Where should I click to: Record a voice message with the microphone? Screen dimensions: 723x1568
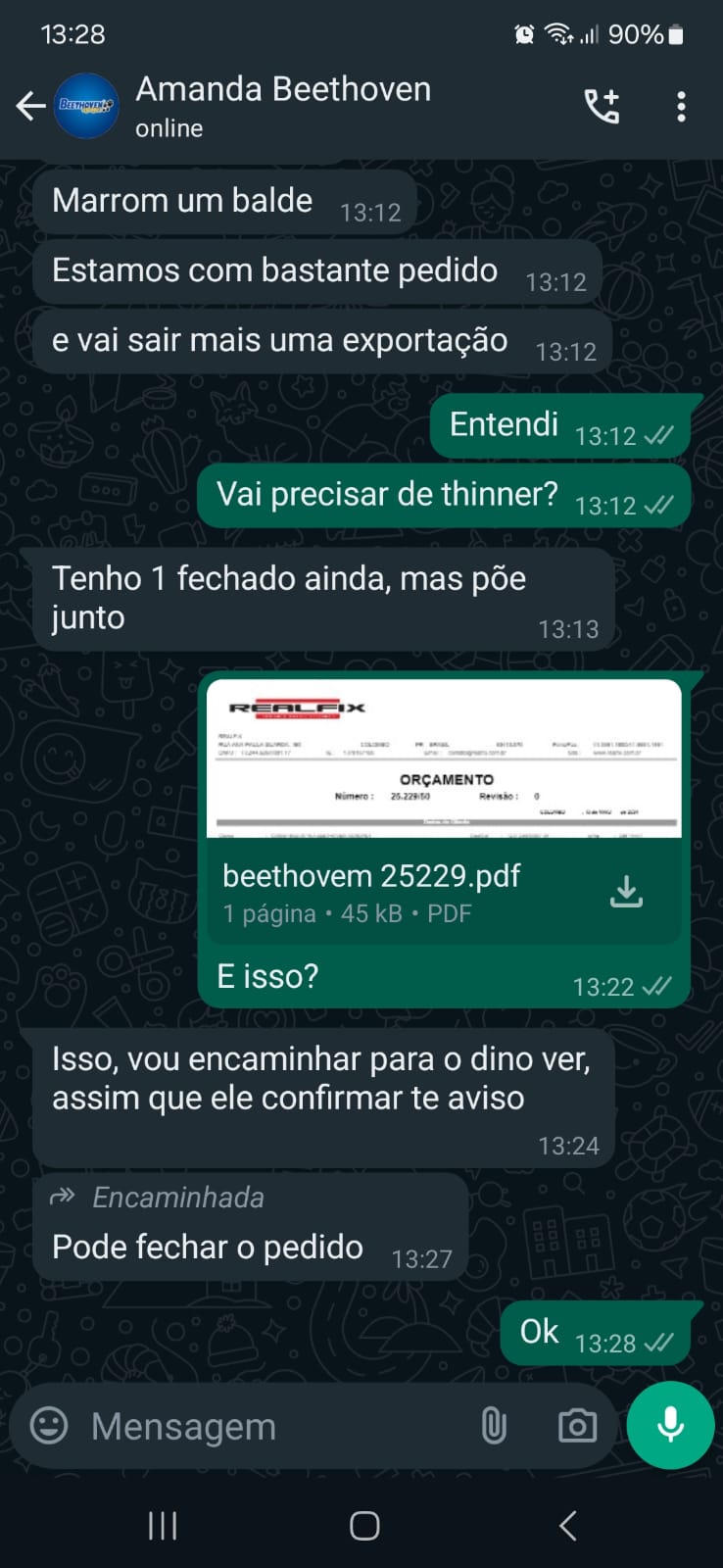coord(670,1426)
